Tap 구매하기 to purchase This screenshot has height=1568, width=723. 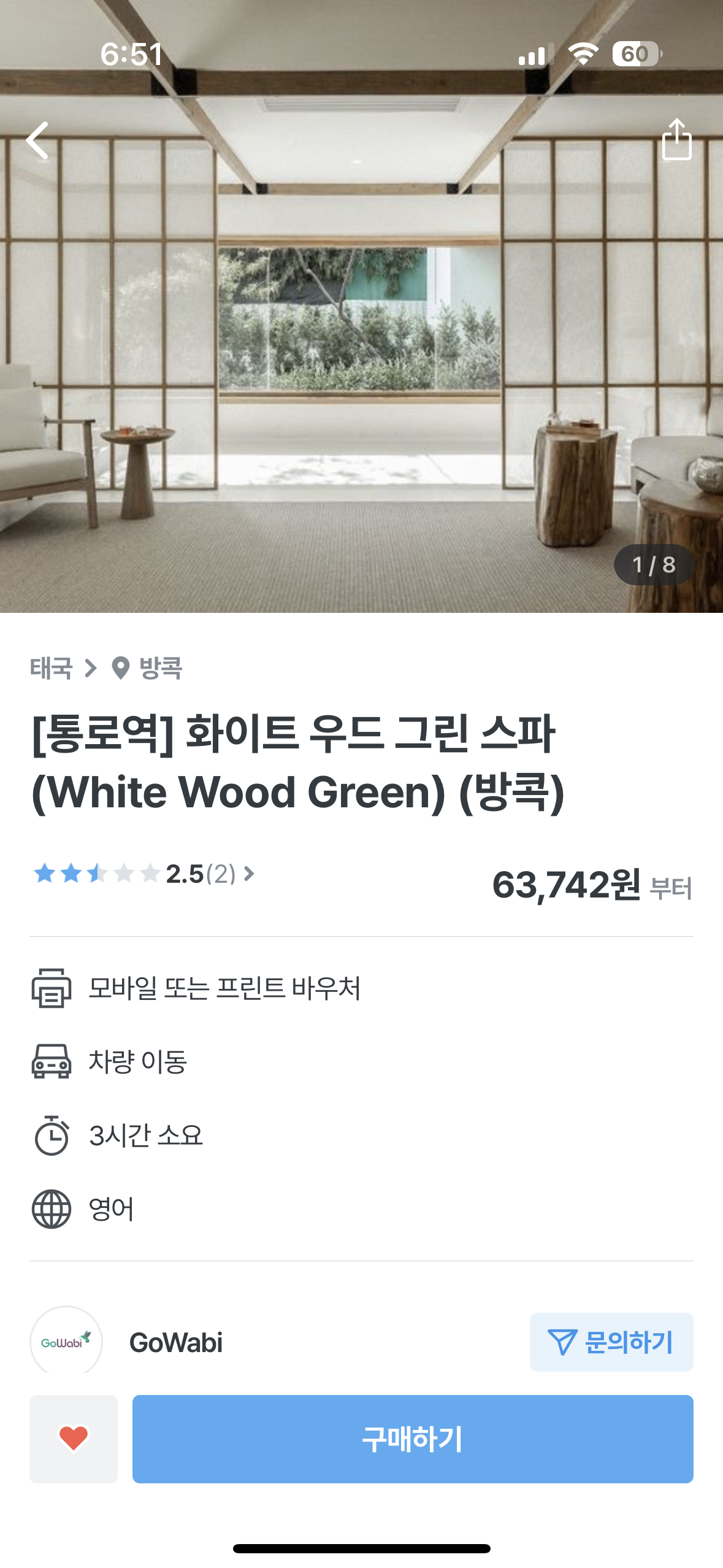coord(412,1439)
